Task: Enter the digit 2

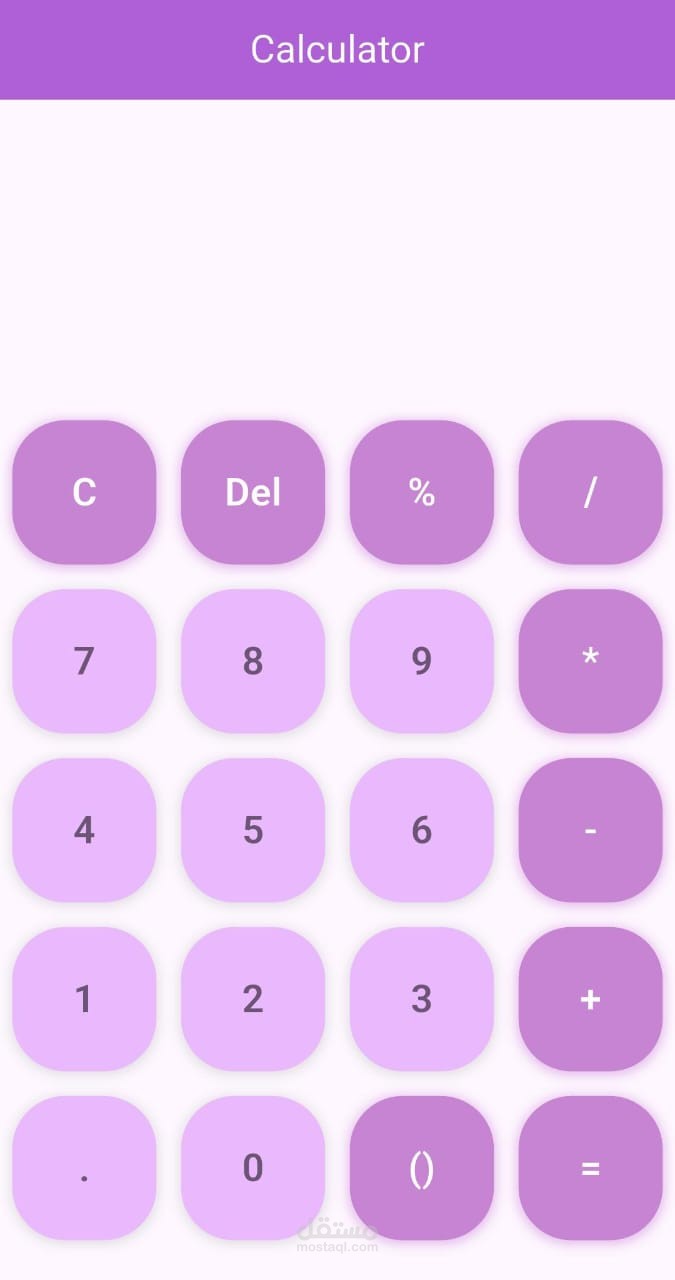Action: point(253,999)
